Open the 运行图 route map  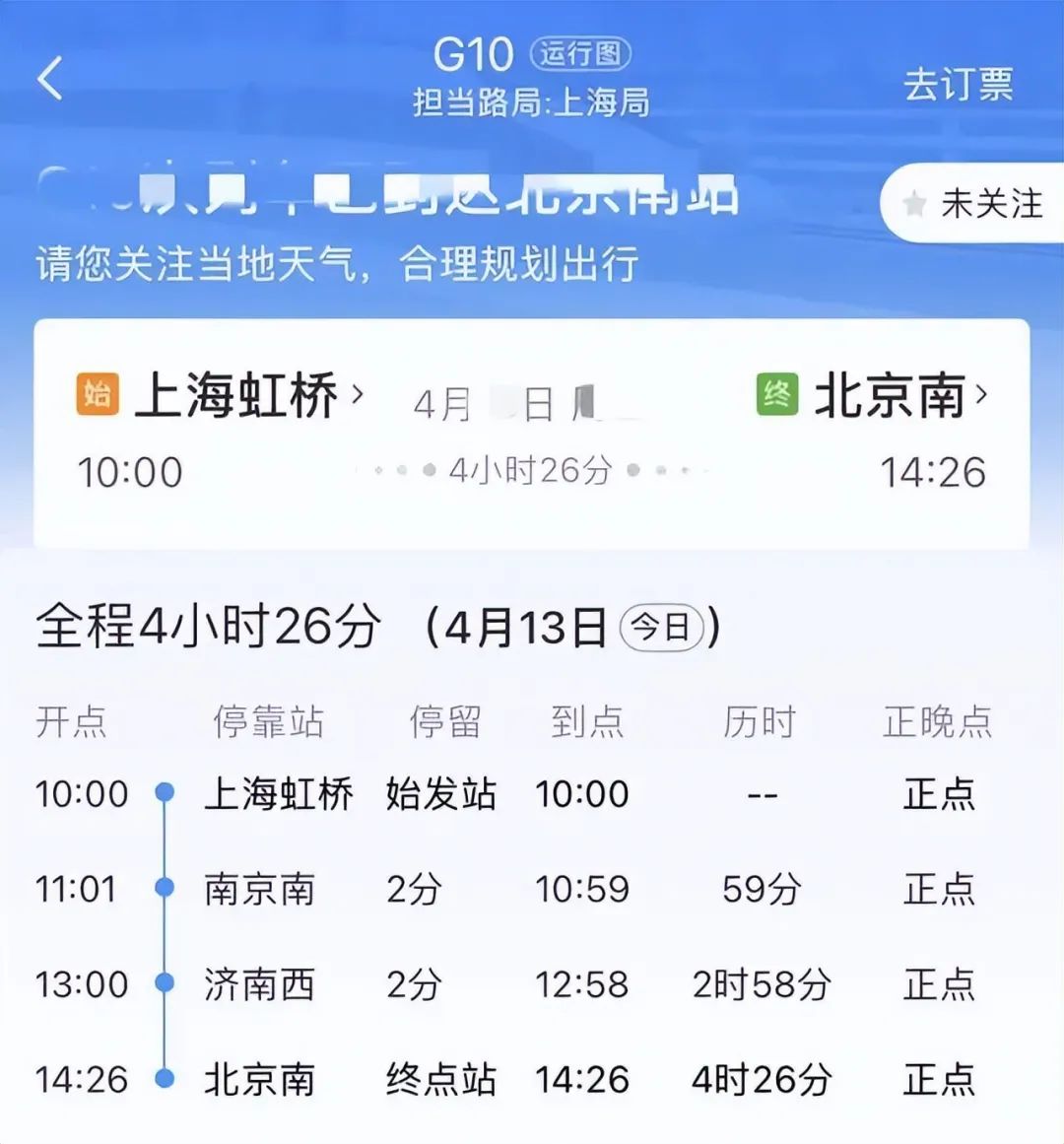click(580, 52)
